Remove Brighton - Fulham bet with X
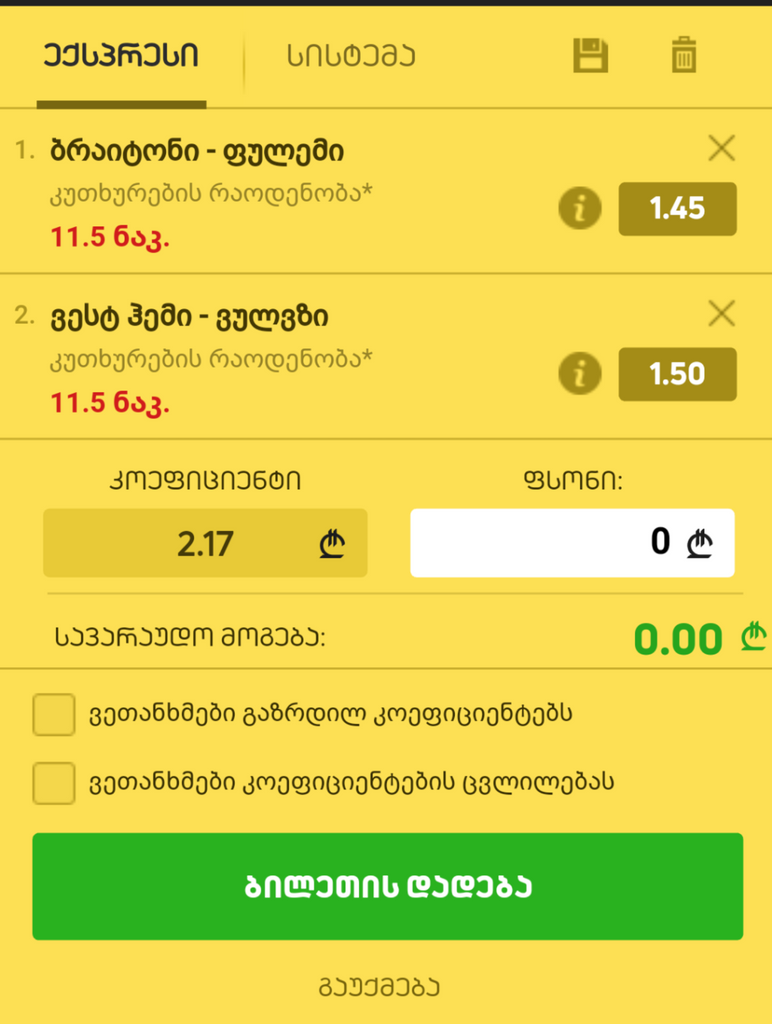 pos(722,148)
